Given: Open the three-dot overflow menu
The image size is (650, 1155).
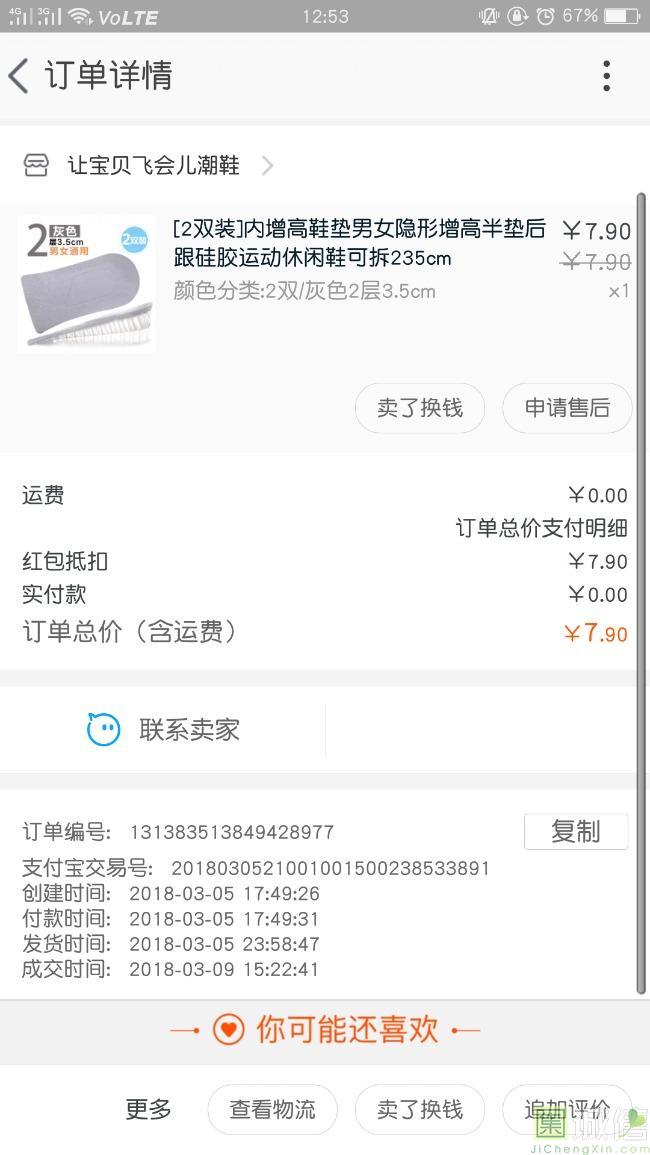Looking at the screenshot, I should tap(606, 76).
